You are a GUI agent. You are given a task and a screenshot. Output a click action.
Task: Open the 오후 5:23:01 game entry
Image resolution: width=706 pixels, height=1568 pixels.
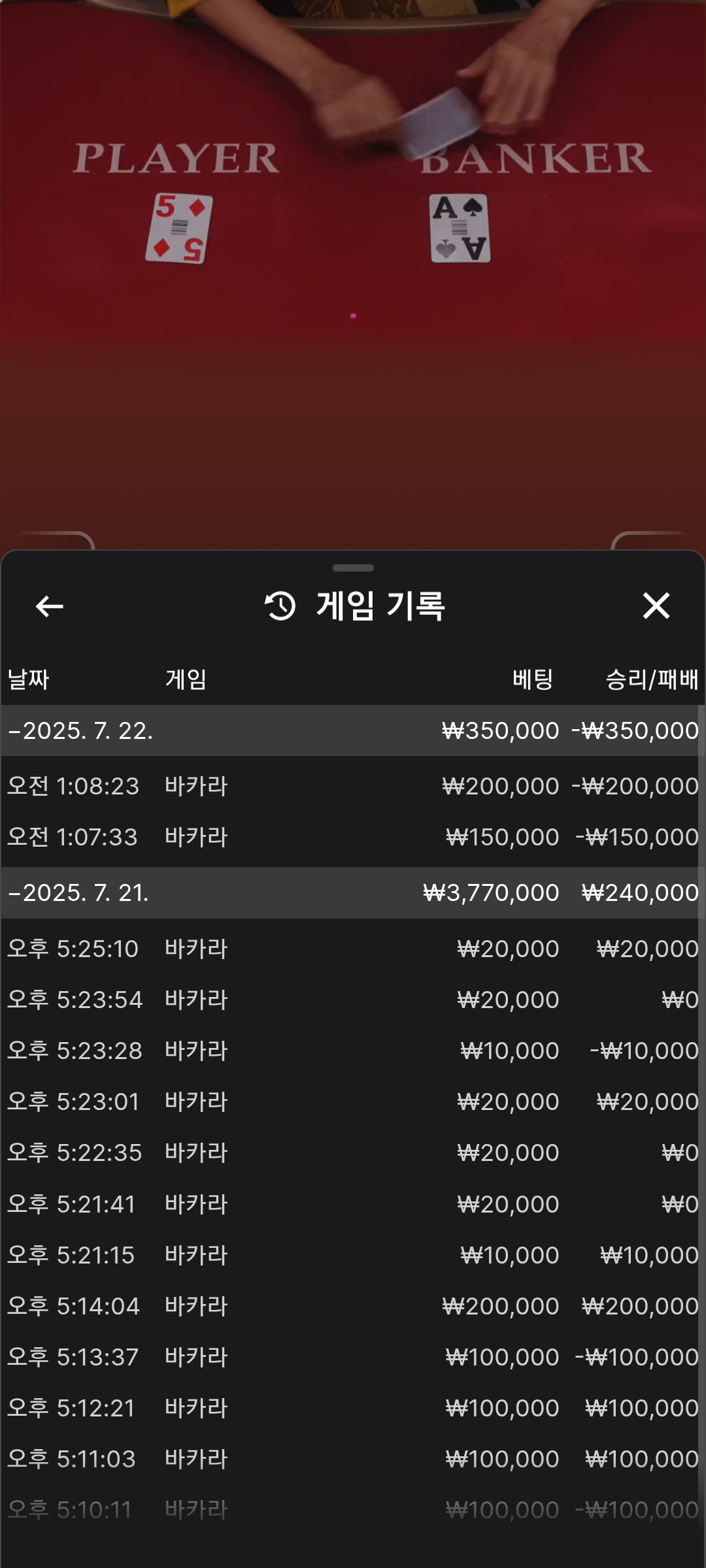pos(353,1102)
